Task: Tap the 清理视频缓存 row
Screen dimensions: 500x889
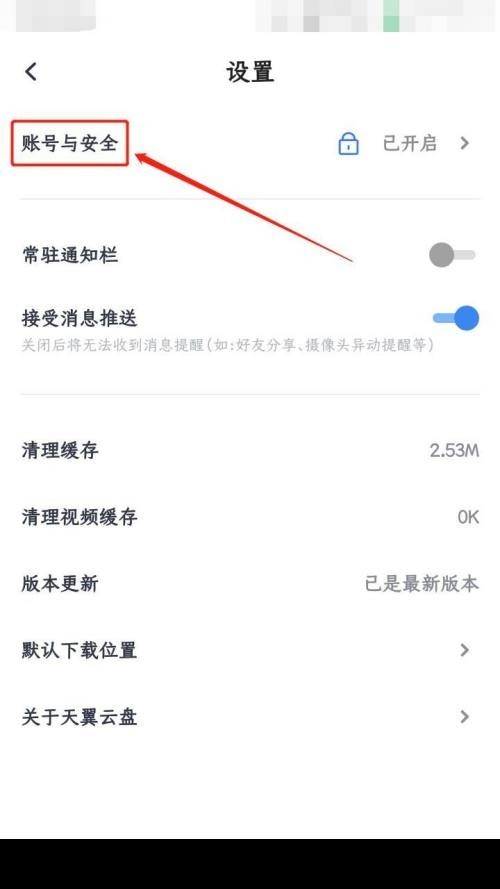Action: pos(250,517)
